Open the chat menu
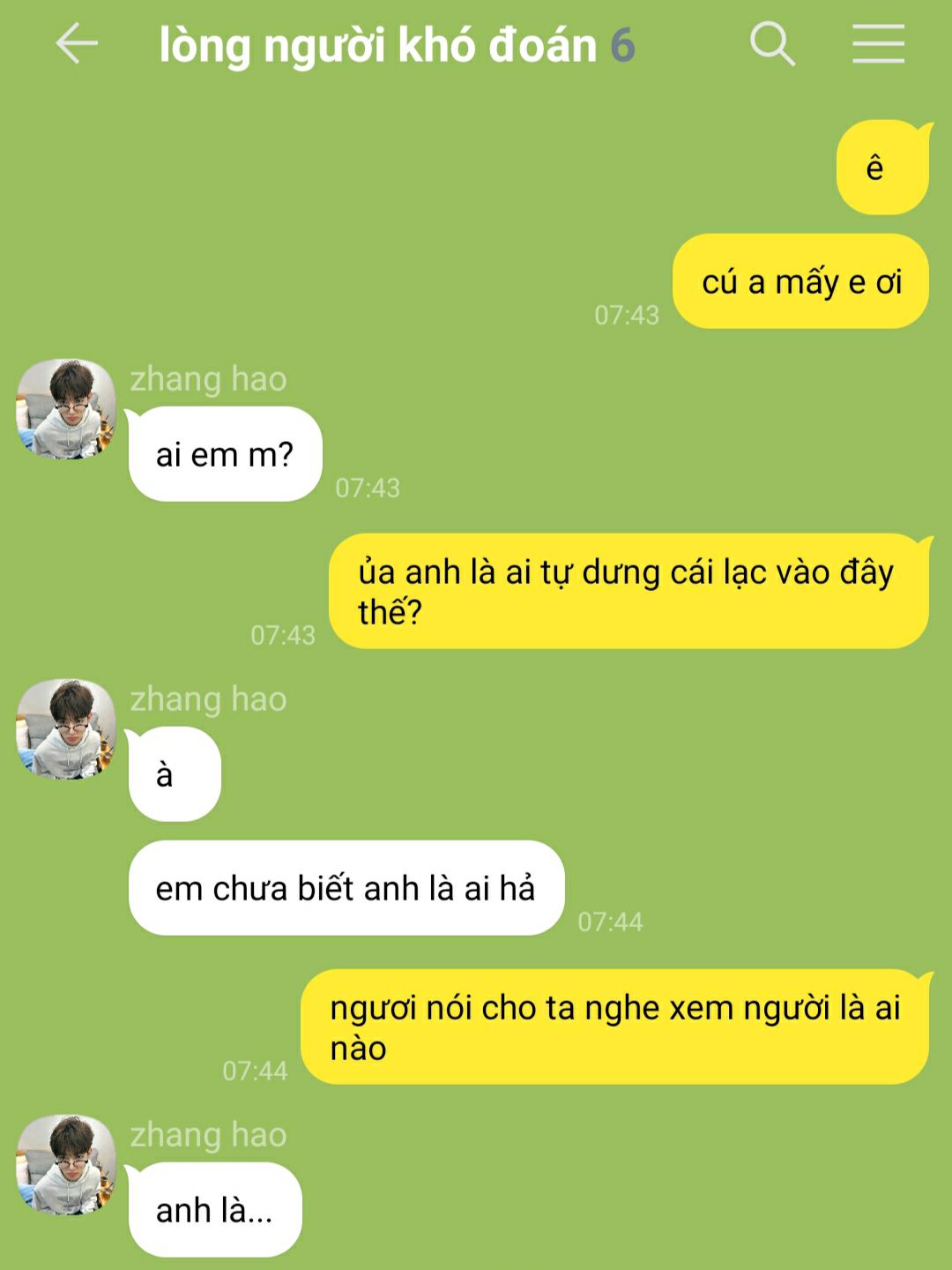This screenshot has height=1270, width=952. (x=878, y=44)
